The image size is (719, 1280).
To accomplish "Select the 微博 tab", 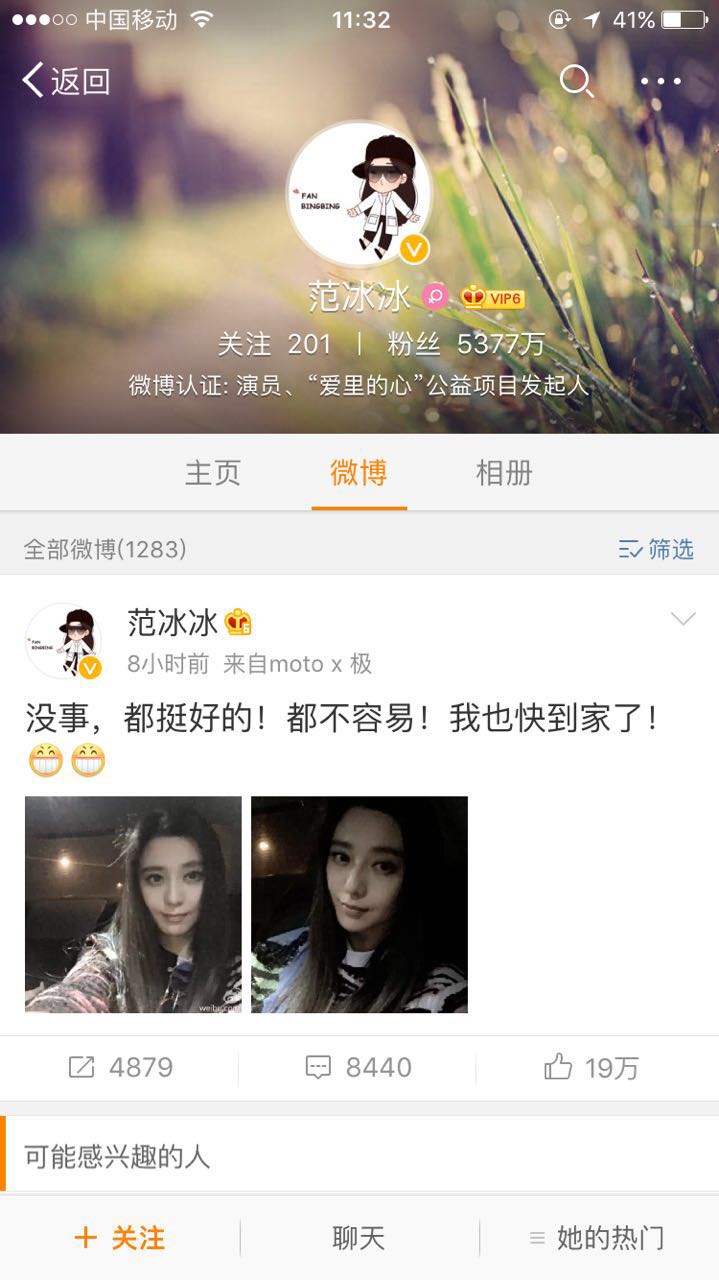I will click(x=359, y=473).
